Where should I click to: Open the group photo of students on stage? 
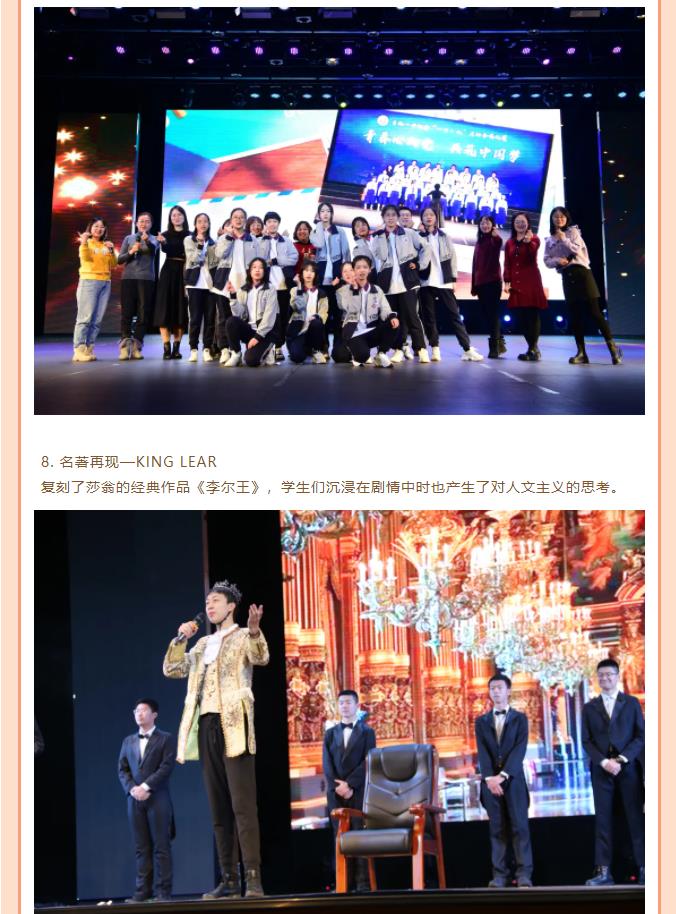pyautogui.click(x=339, y=211)
